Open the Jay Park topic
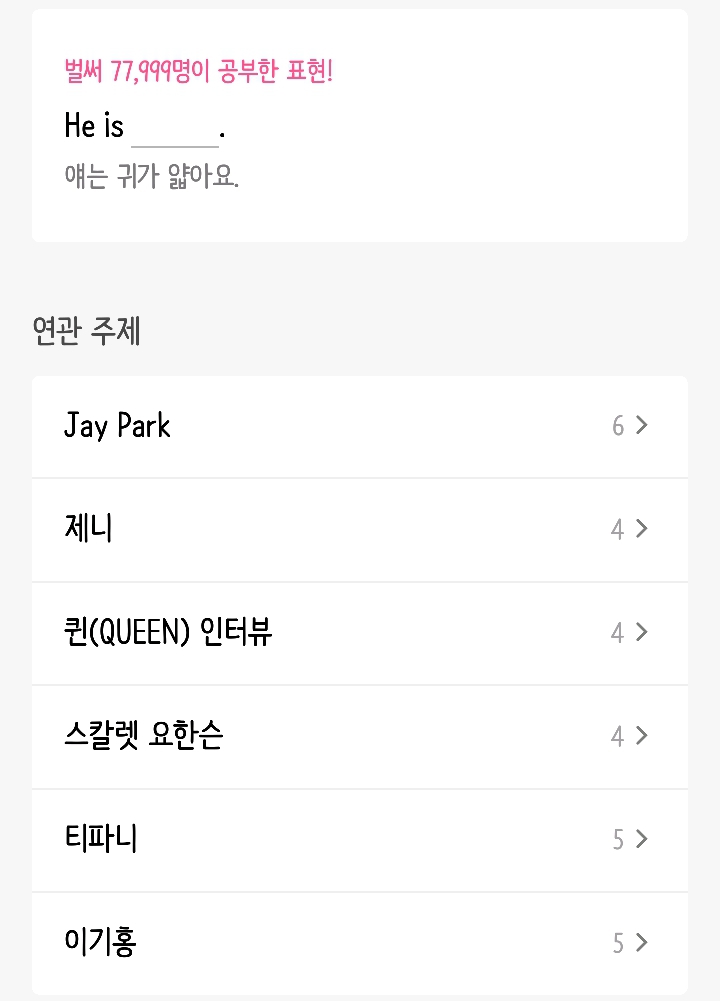This screenshot has width=720, height=1001. pyautogui.click(x=359, y=427)
